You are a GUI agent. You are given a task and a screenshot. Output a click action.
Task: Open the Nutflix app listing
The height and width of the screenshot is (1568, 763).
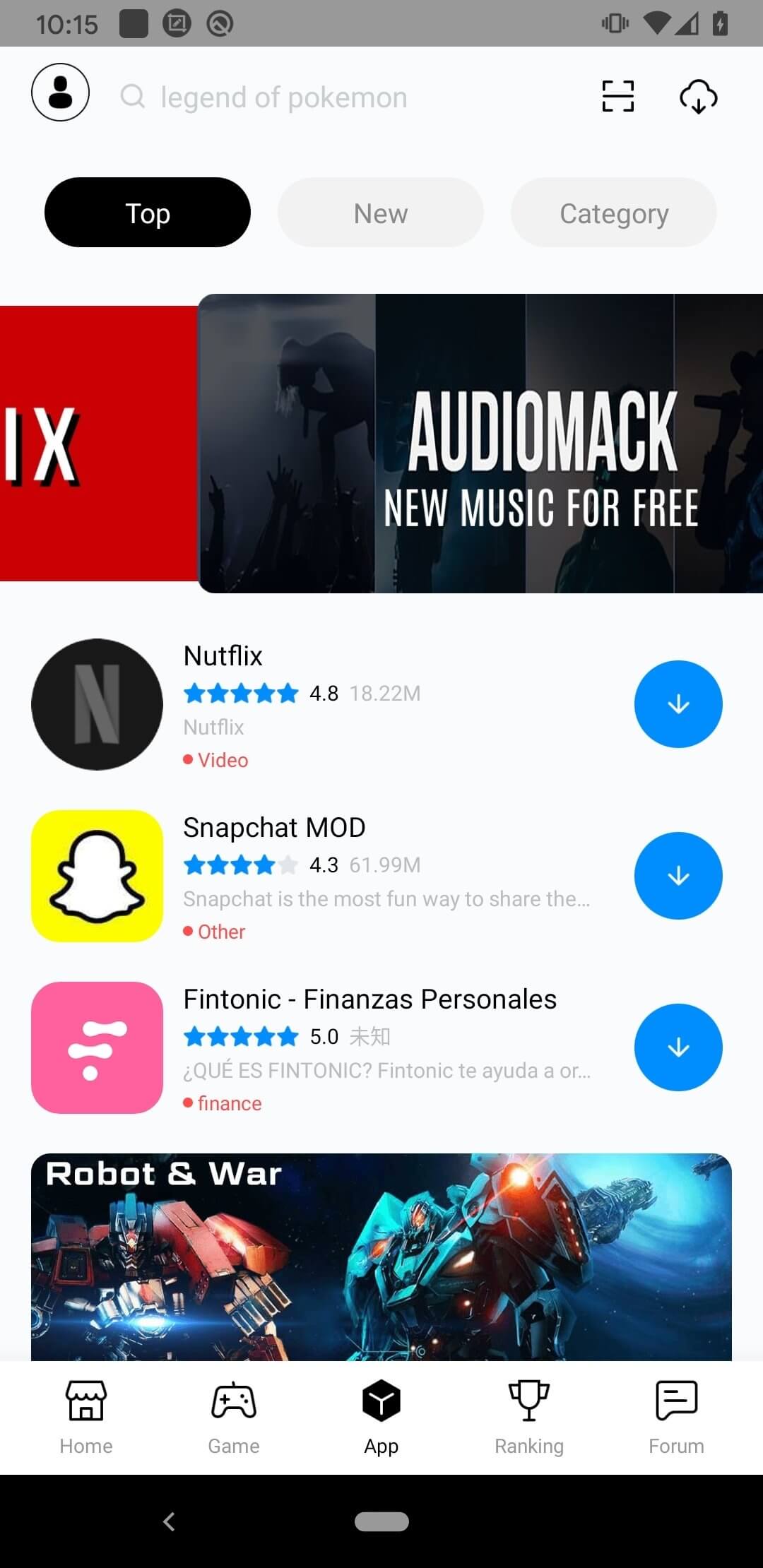point(318,705)
